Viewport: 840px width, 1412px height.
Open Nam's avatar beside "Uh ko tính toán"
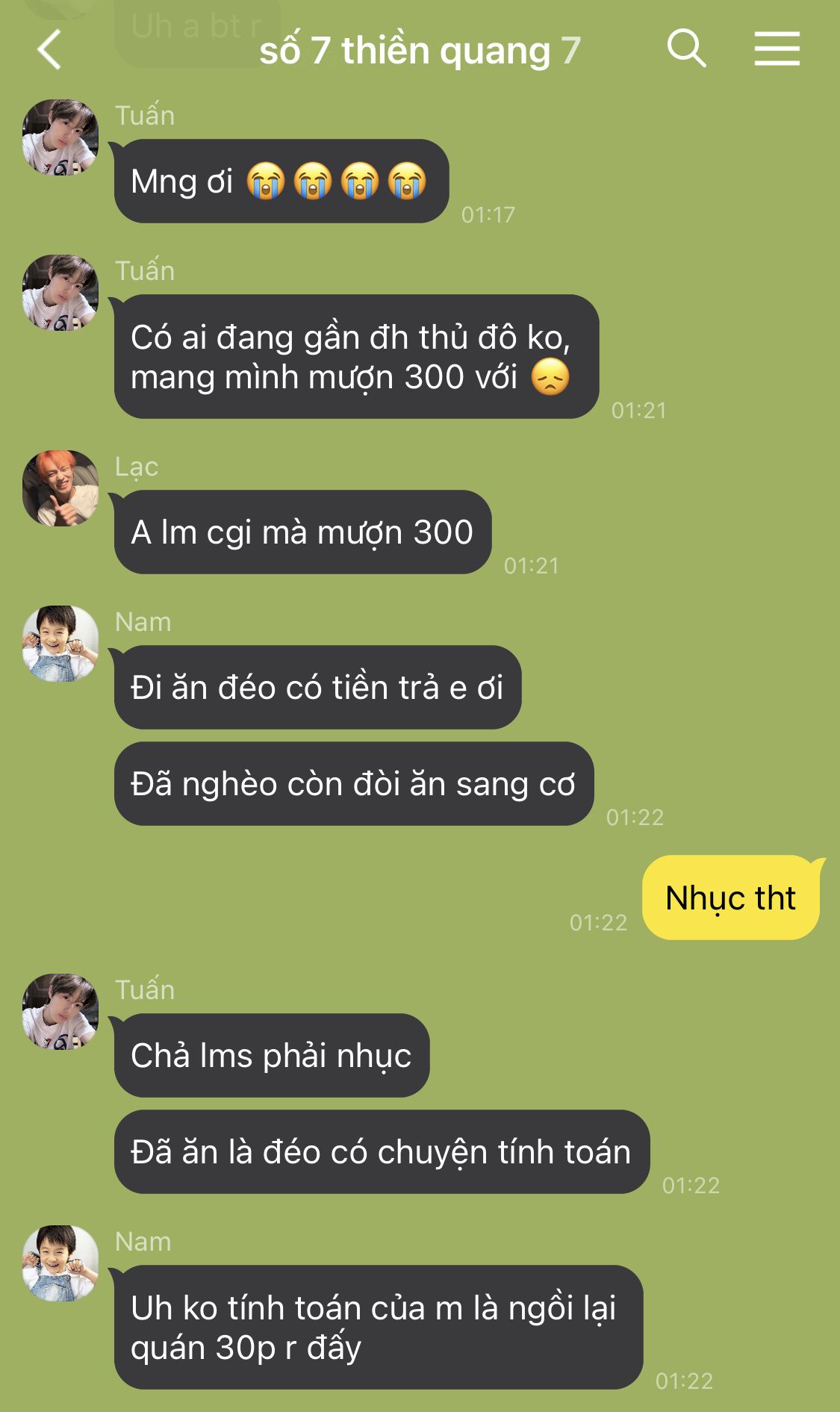(x=60, y=1263)
